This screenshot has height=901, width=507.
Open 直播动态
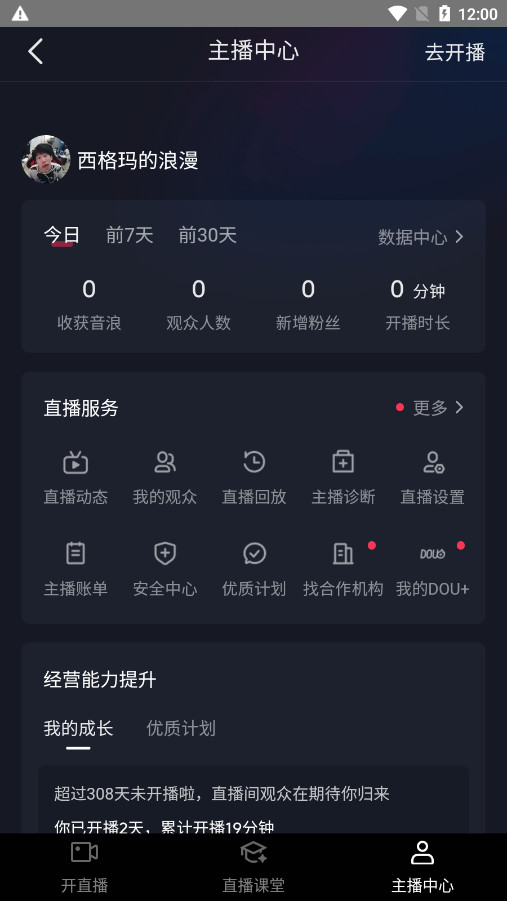[x=76, y=478]
